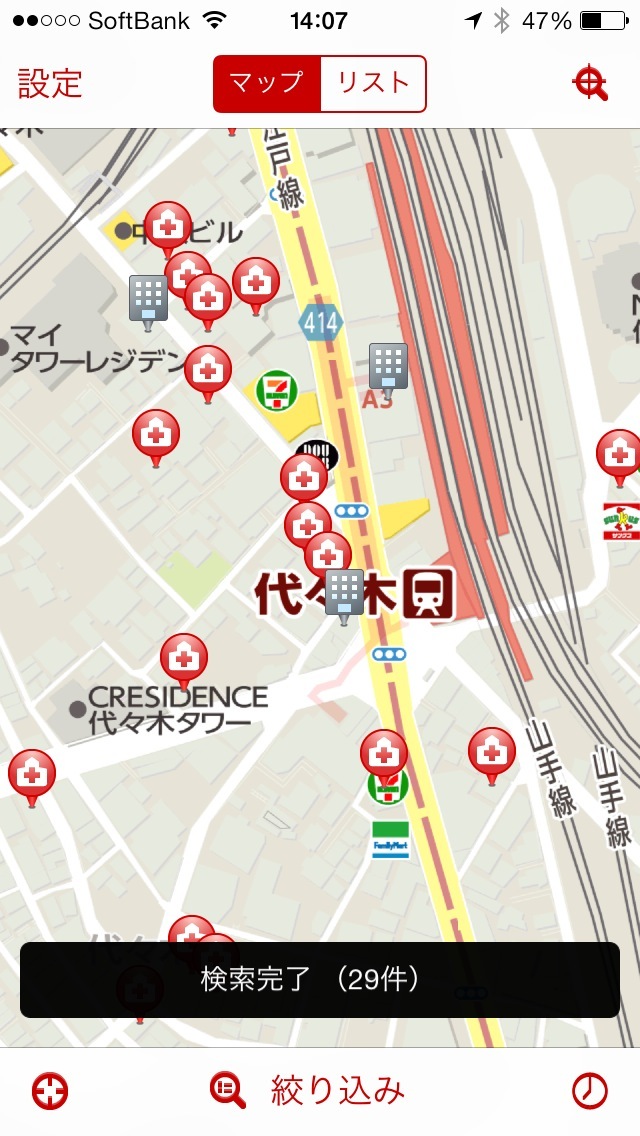Tap the red cross icon in bottom toolbar
This screenshot has width=640, height=1136.
50,1090
